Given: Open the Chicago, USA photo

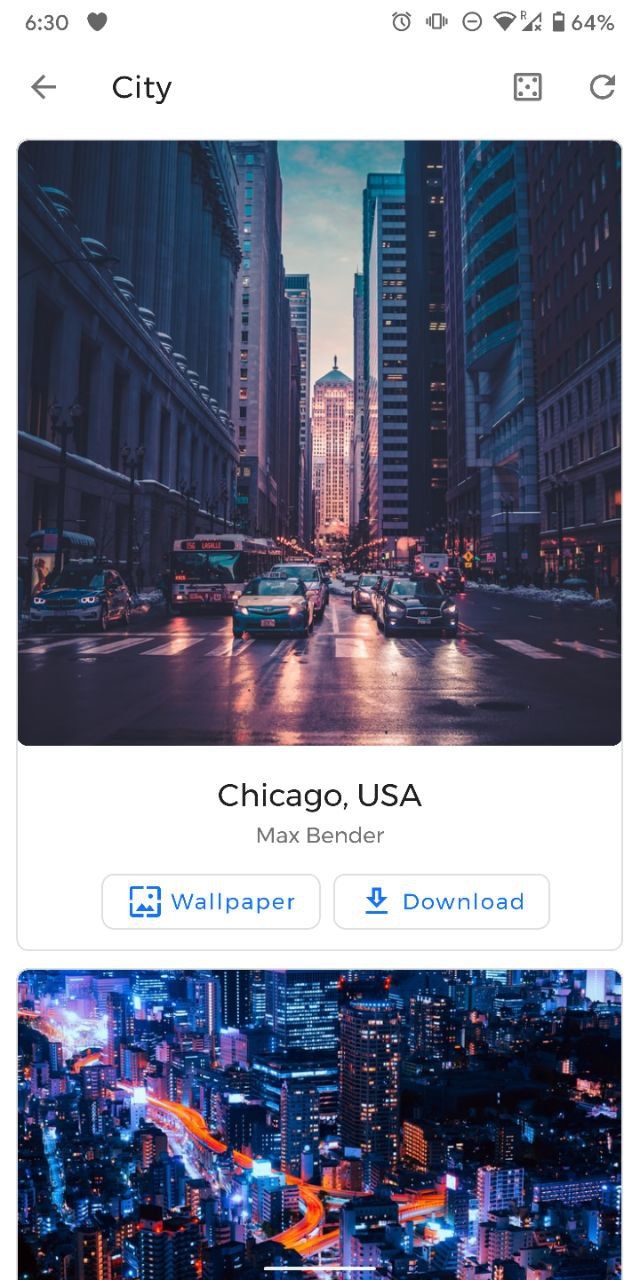Looking at the screenshot, I should click(x=320, y=442).
